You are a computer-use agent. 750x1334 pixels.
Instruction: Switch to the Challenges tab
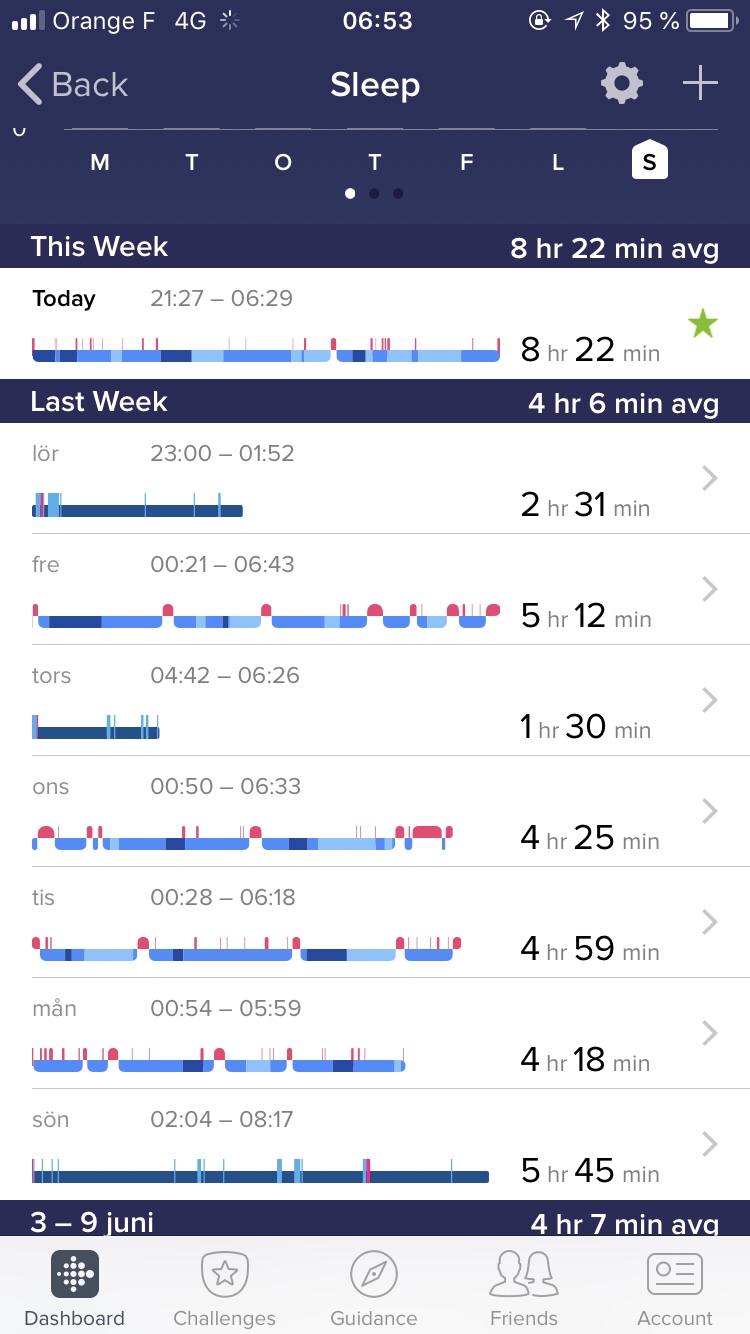click(225, 1288)
